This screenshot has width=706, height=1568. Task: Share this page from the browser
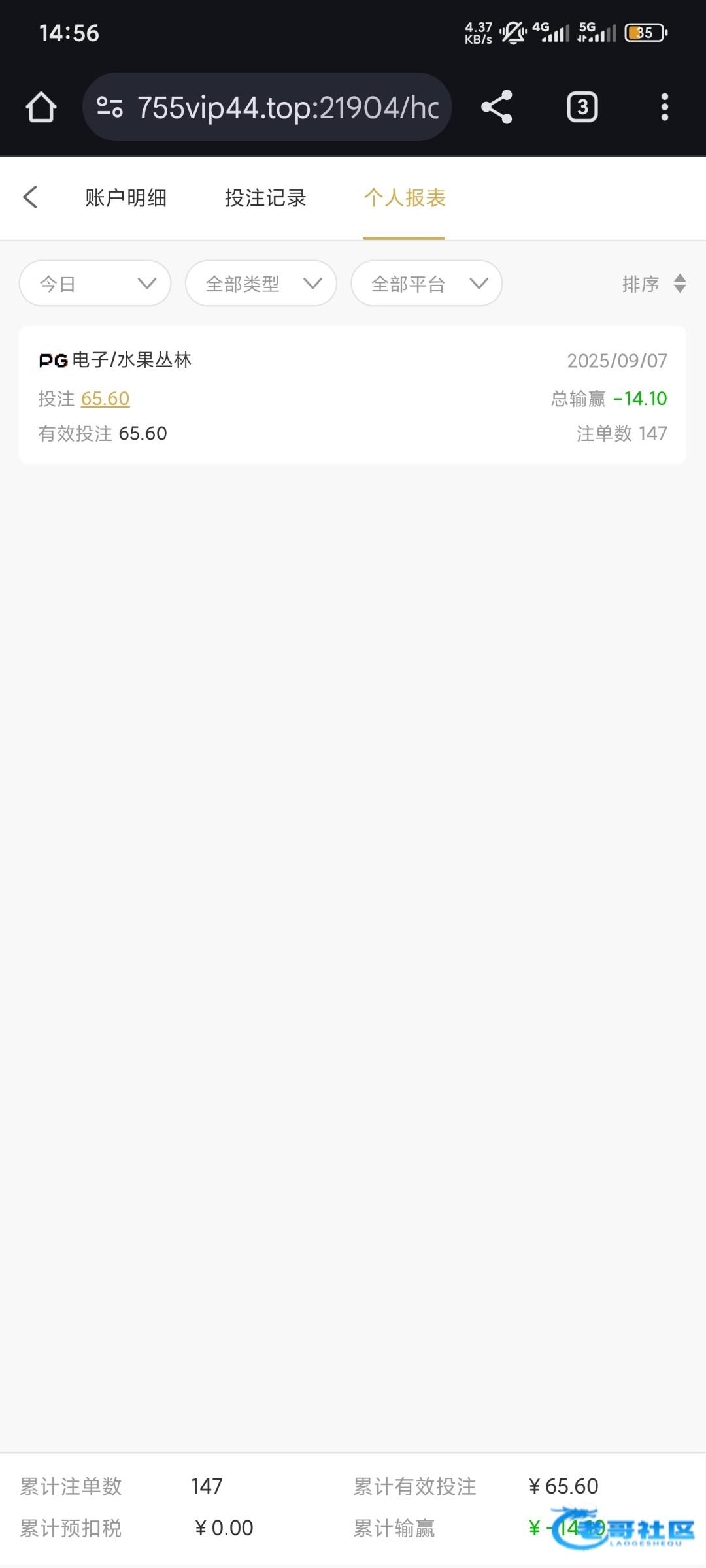tap(497, 107)
